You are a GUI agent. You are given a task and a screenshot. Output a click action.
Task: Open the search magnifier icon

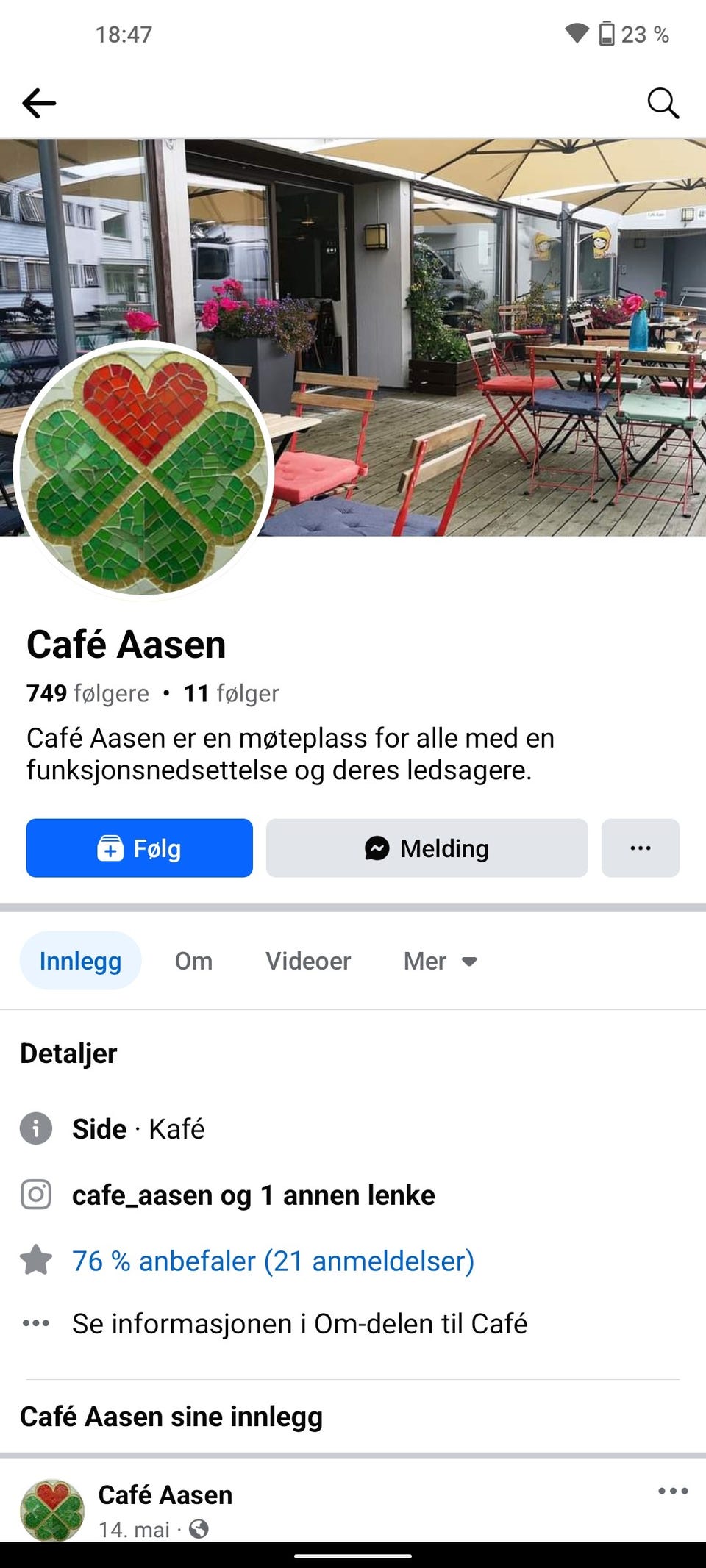[x=663, y=103]
